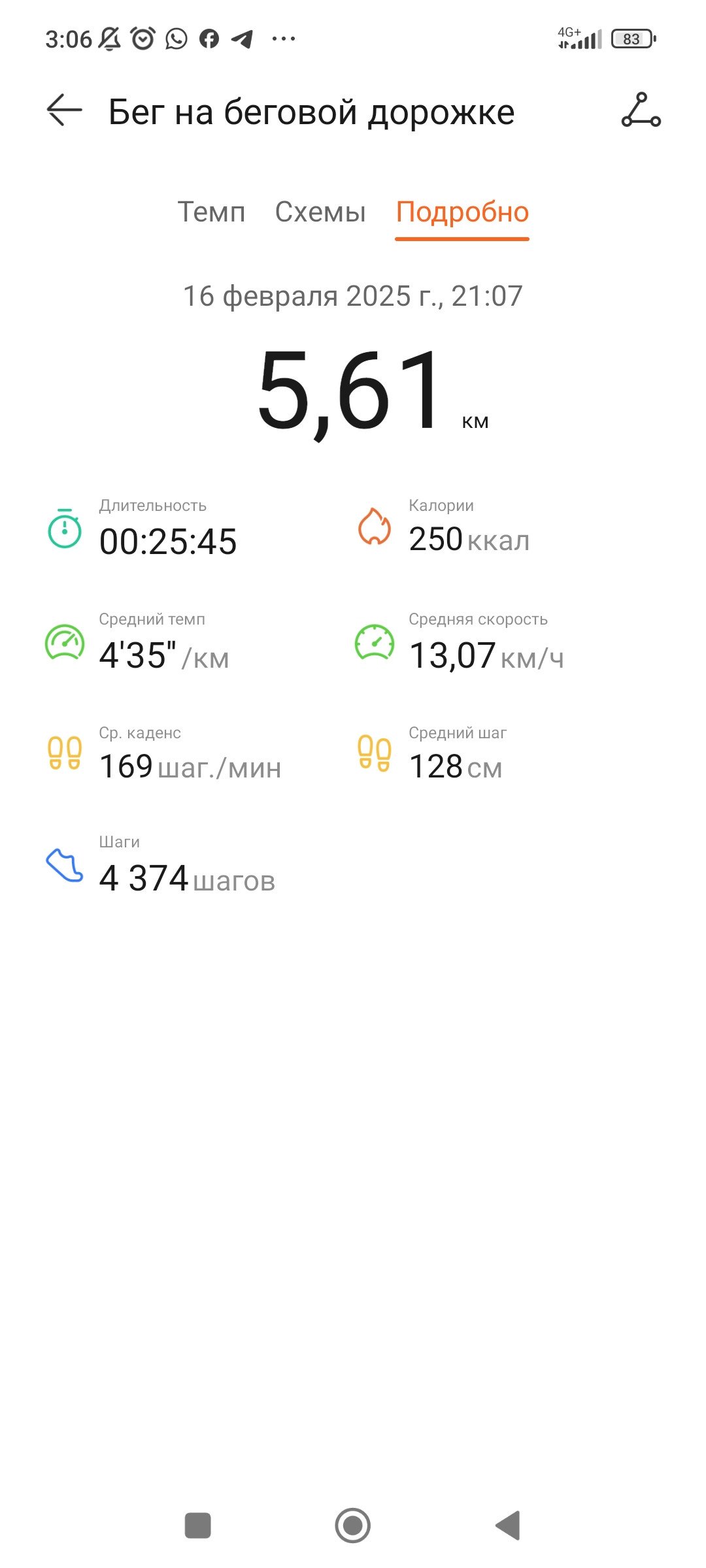Image resolution: width=706 pixels, height=1568 pixels.
Task: Switch to the Темп tab
Action: pos(211,212)
